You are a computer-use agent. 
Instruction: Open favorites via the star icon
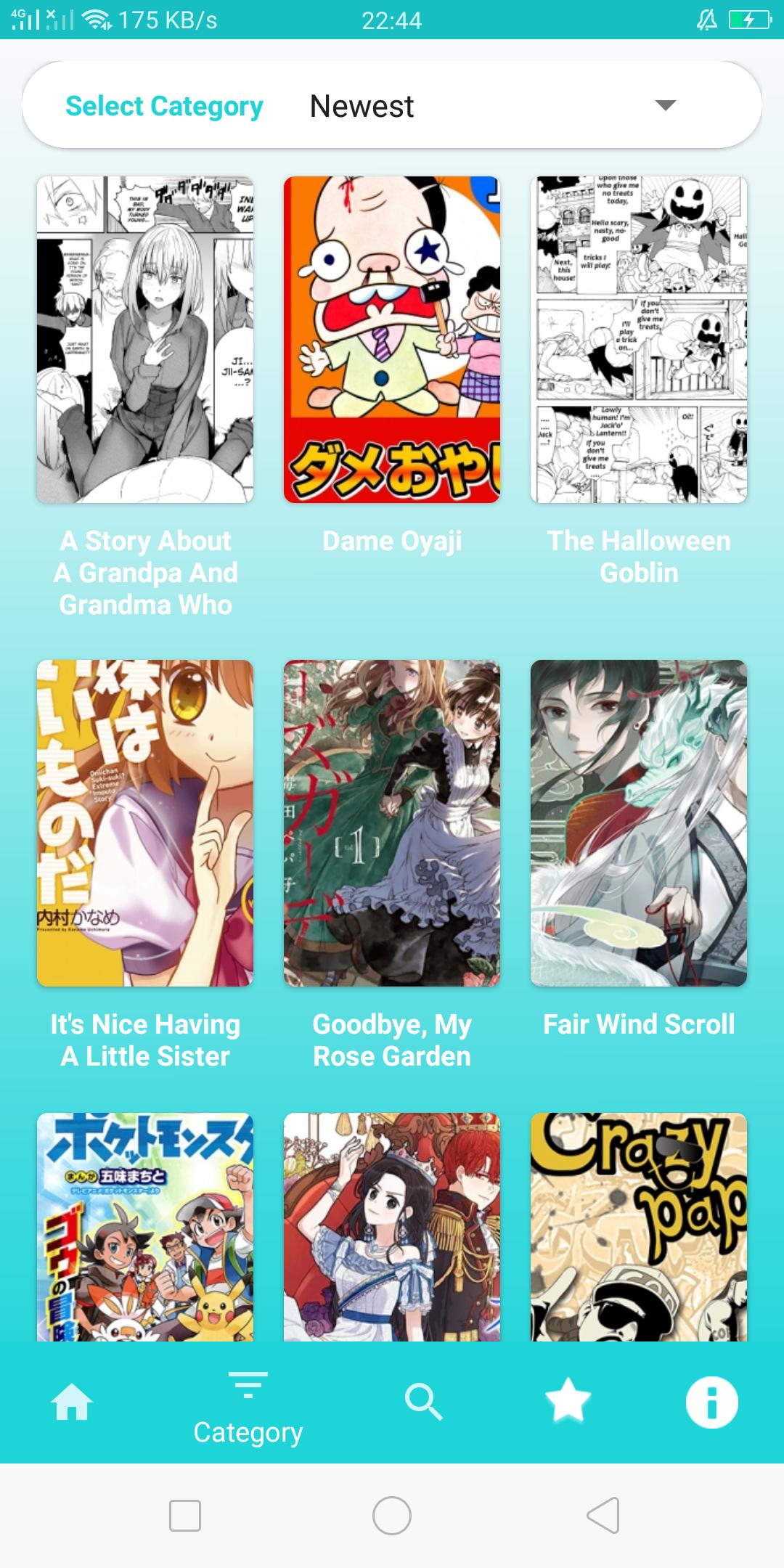click(x=566, y=1401)
